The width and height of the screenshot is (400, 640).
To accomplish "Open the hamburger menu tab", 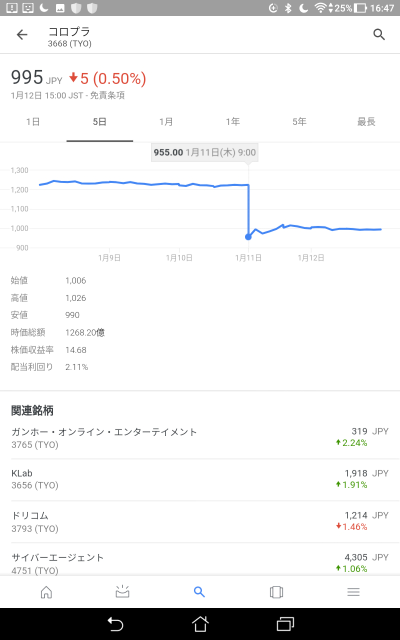I will coord(353,592).
